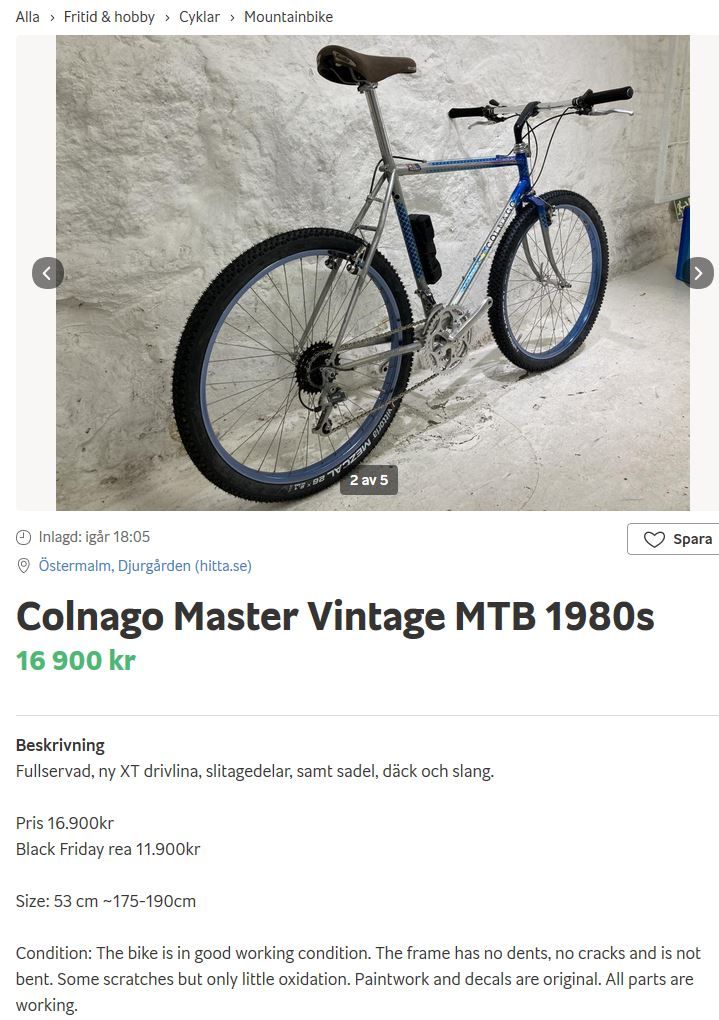
Task: Show the previous bike photo
Action: click(x=48, y=273)
